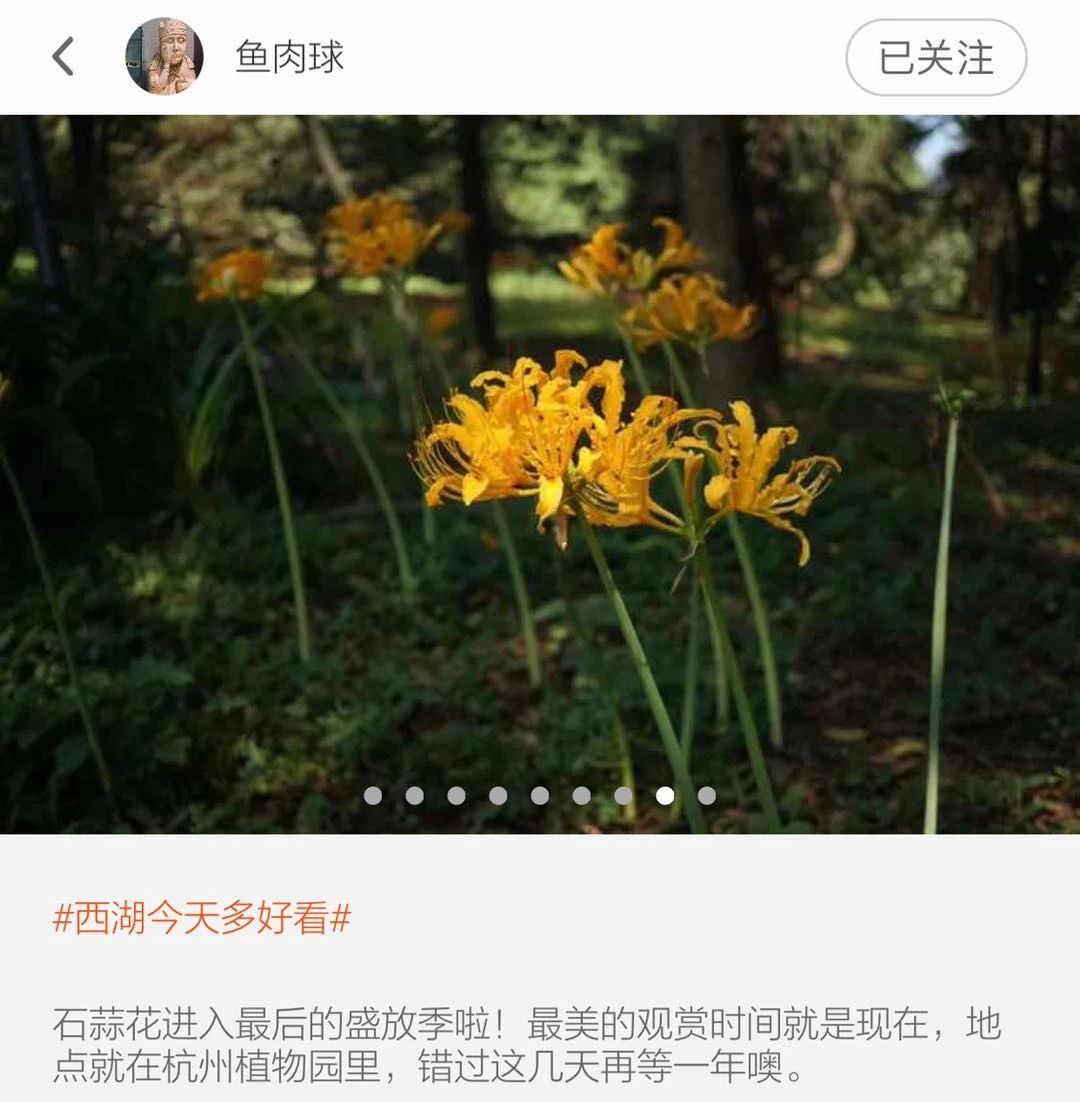The height and width of the screenshot is (1102, 1080).
Task: Open the username 鱼肉球
Action: pyautogui.click(x=290, y=57)
